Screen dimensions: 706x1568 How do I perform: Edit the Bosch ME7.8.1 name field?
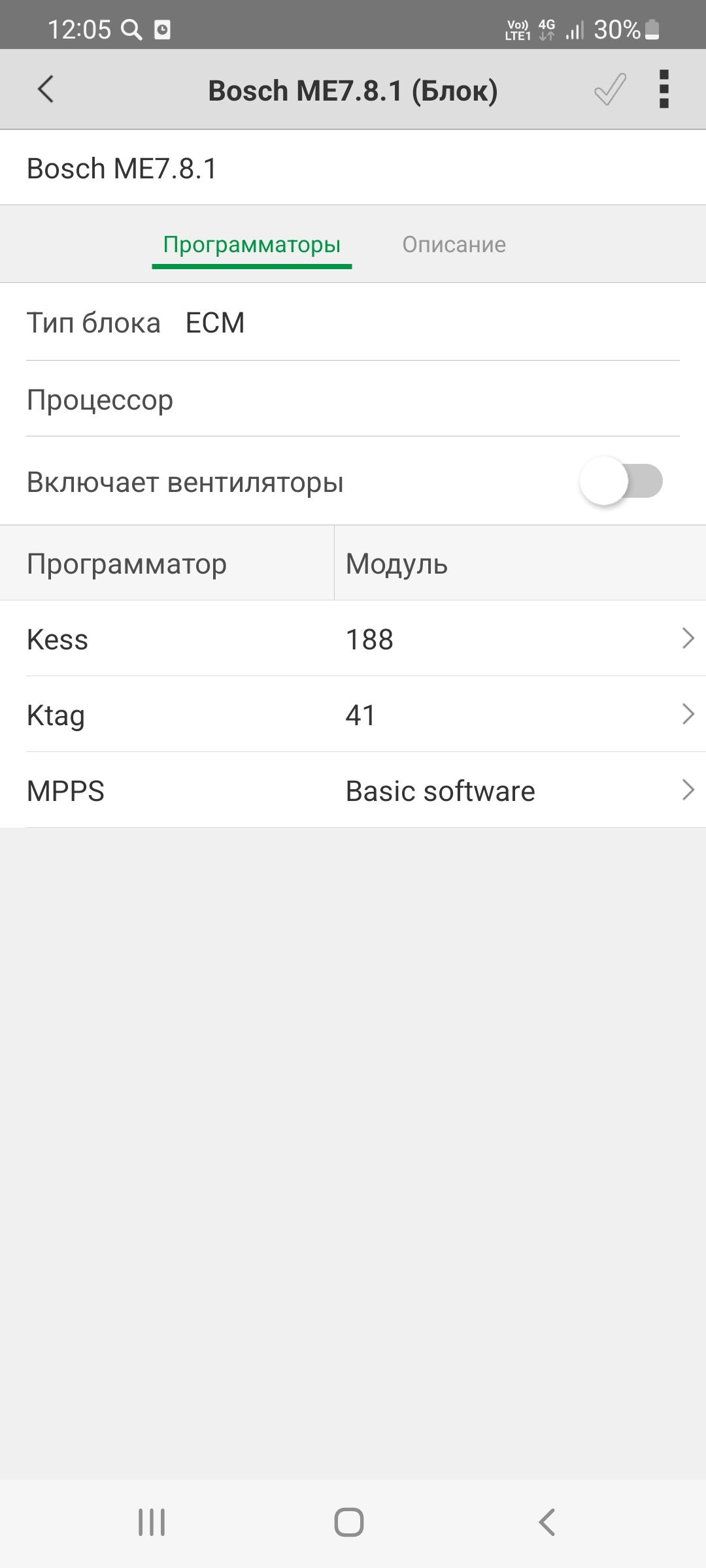[353, 169]
